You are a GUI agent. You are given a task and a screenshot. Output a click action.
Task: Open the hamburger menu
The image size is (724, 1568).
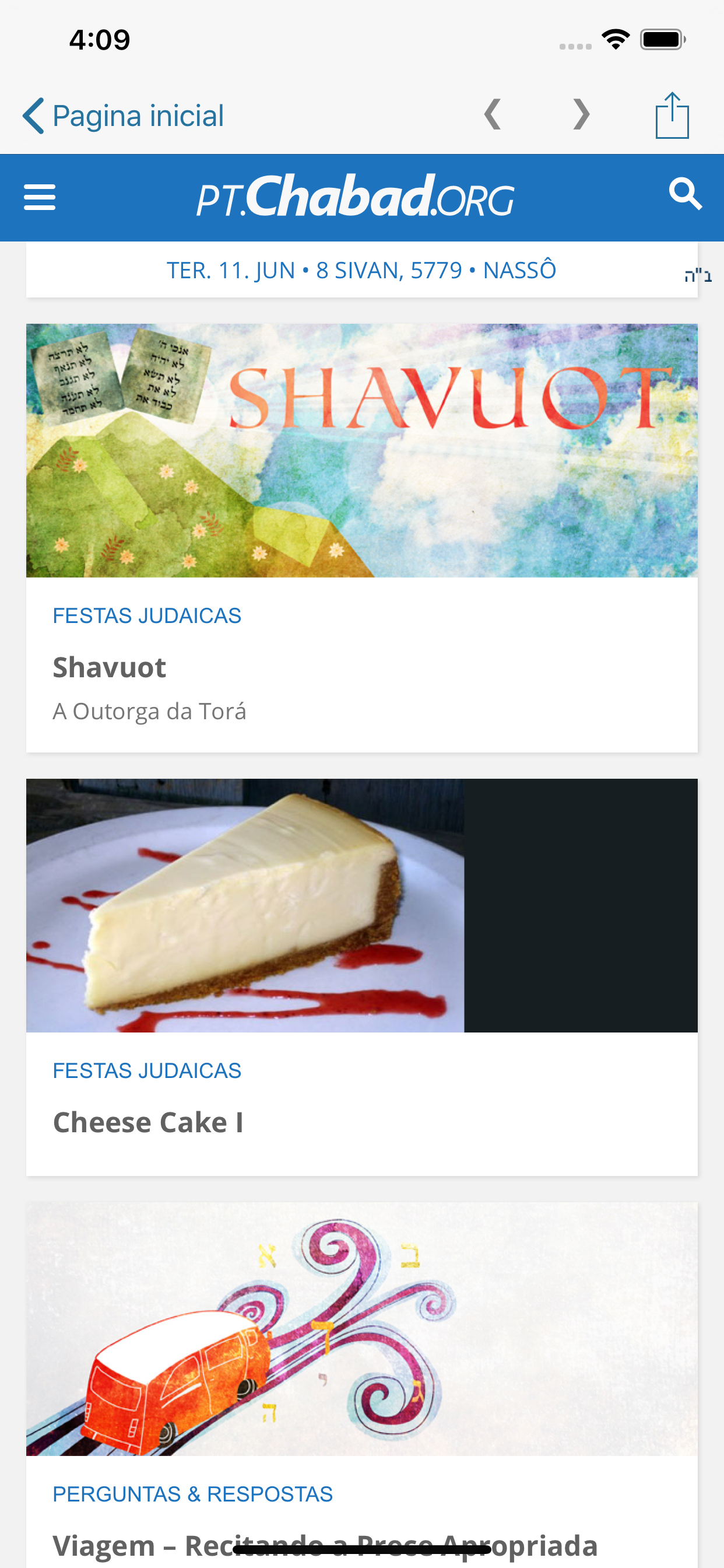(40, 198)
